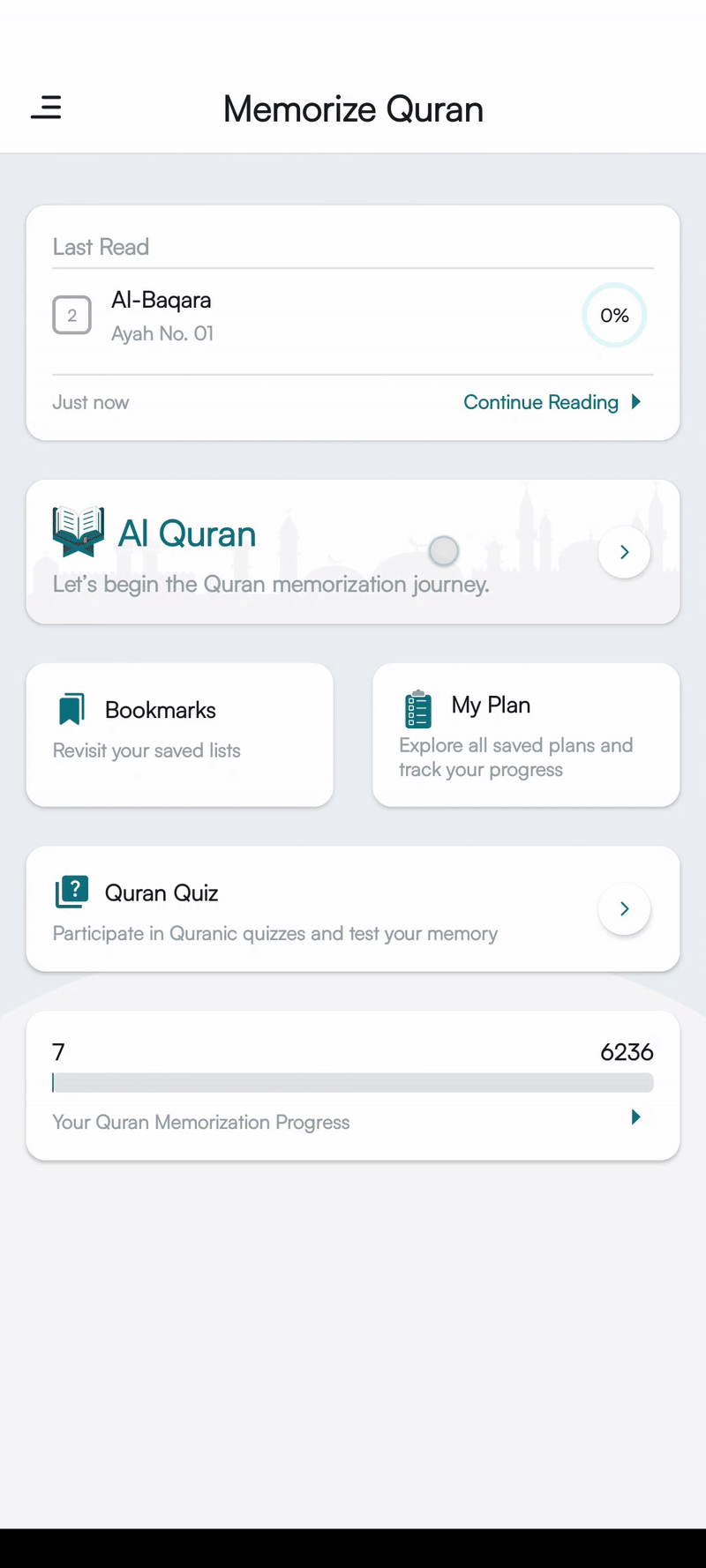Tap Continue Reading link
This screenshot has height=1568, width=706.
tap(551, 402)
